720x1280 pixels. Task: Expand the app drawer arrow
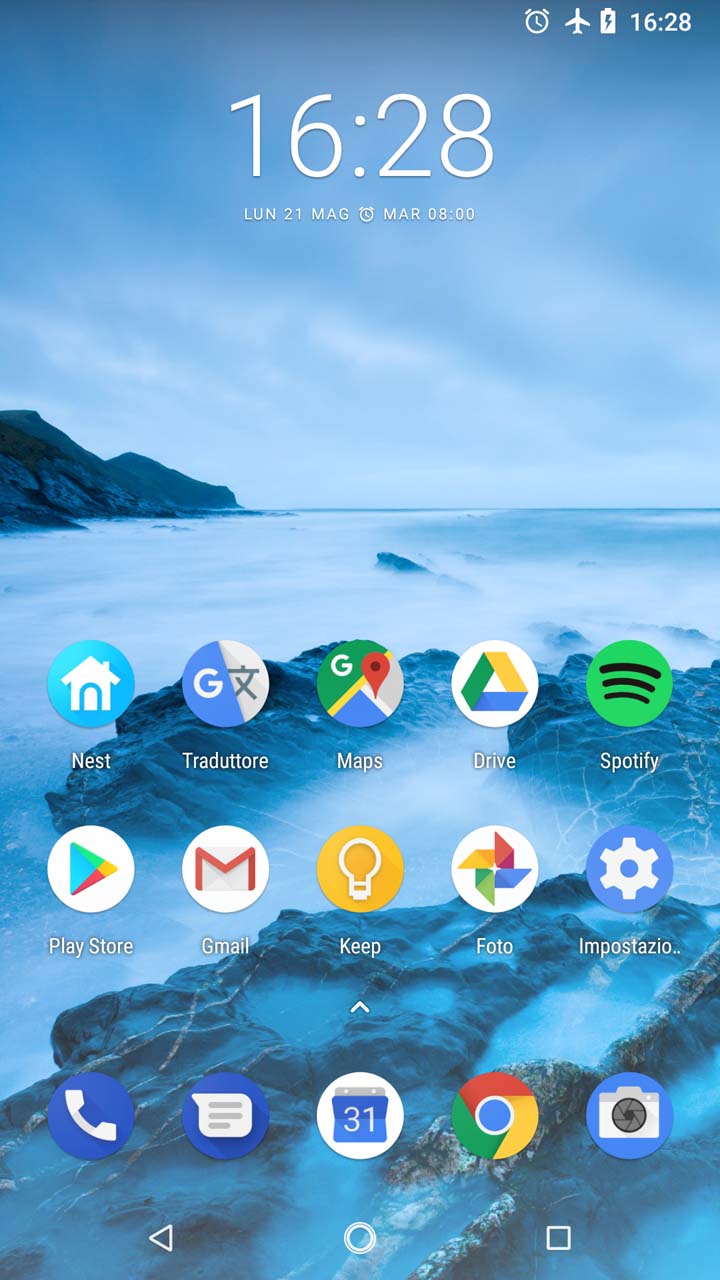[360, 1008]
